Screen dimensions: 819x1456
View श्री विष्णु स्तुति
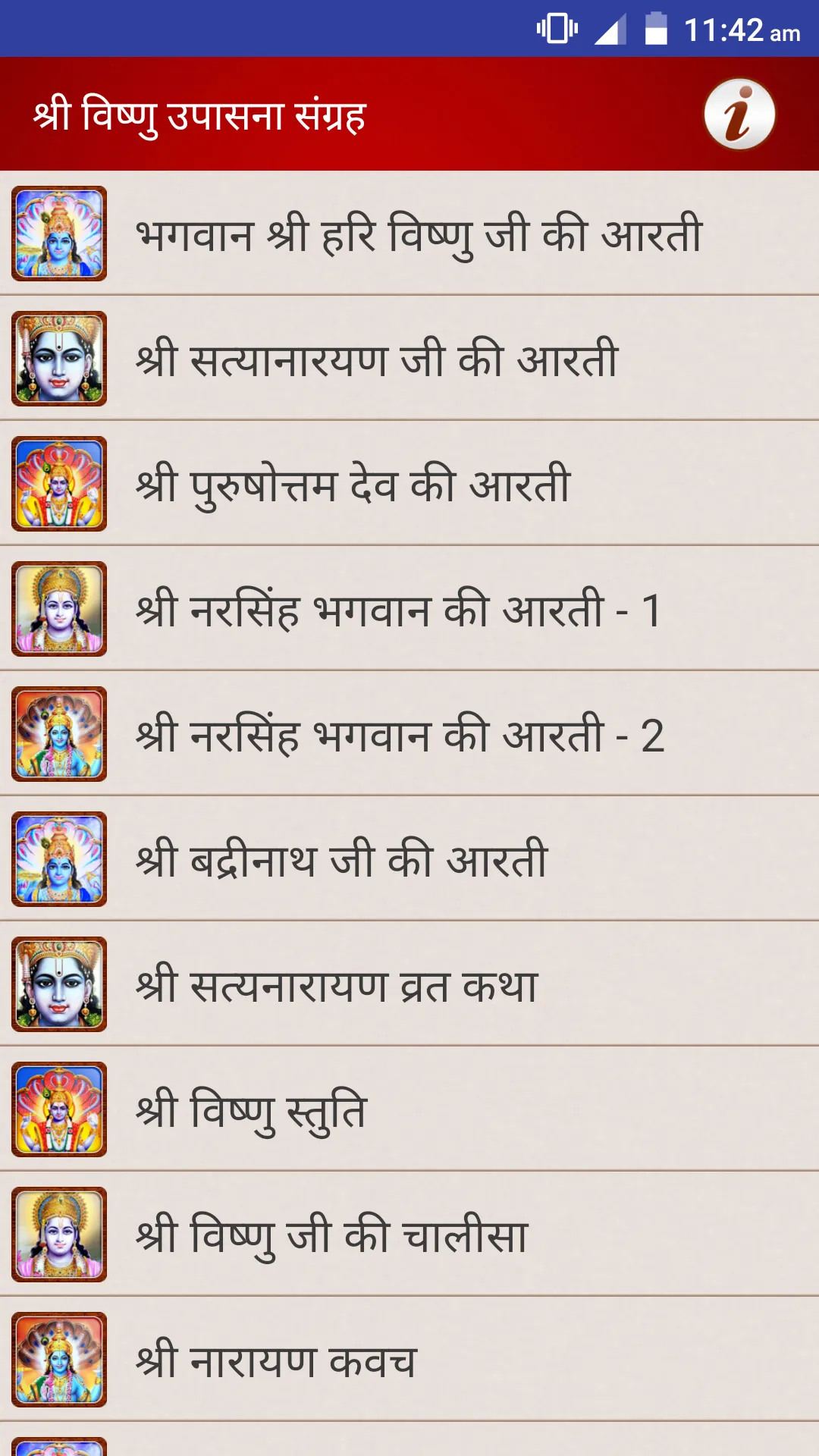pyautogui.click(x=409, y=1109)
